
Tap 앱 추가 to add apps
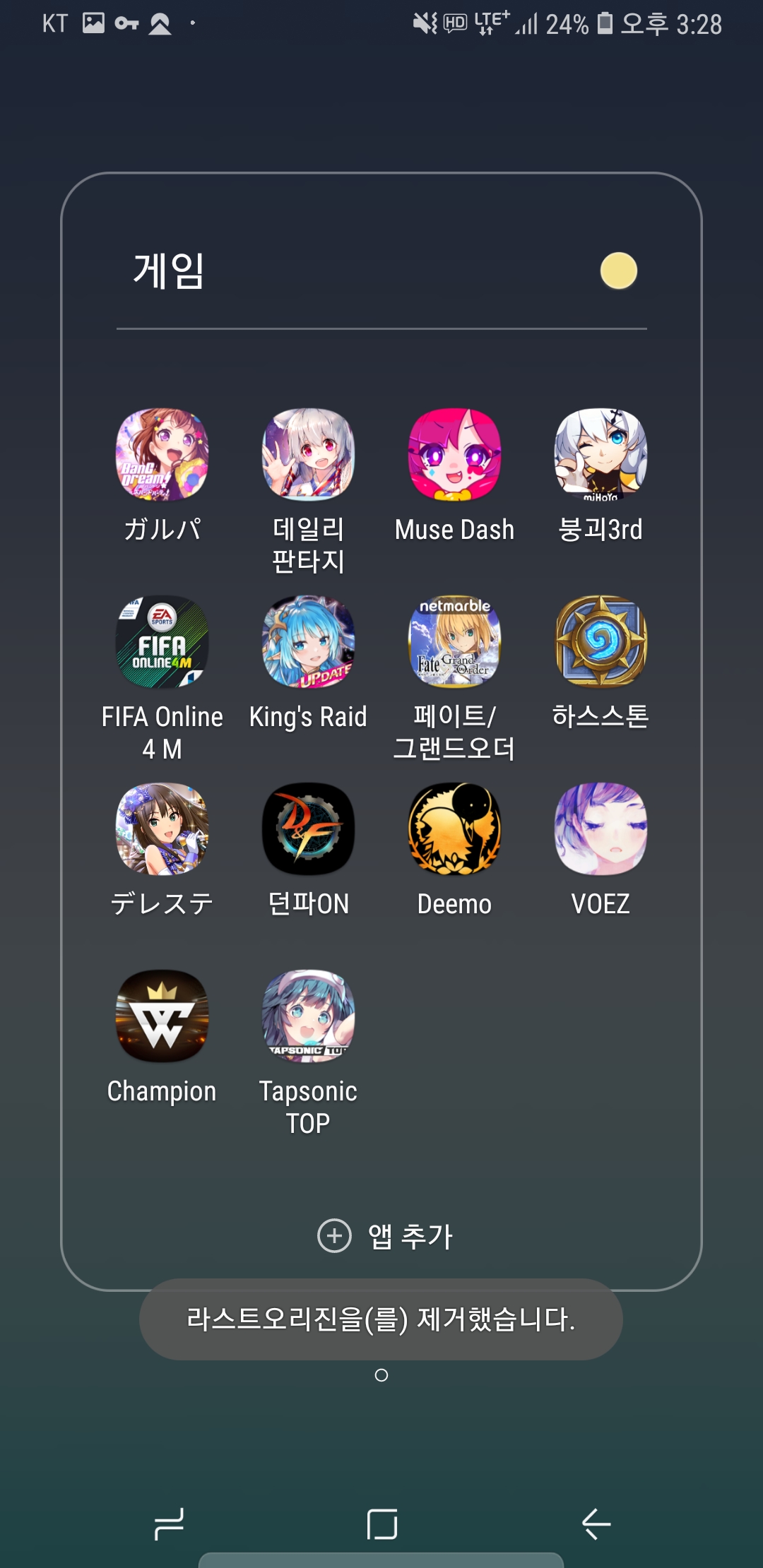click(385, 1236)
